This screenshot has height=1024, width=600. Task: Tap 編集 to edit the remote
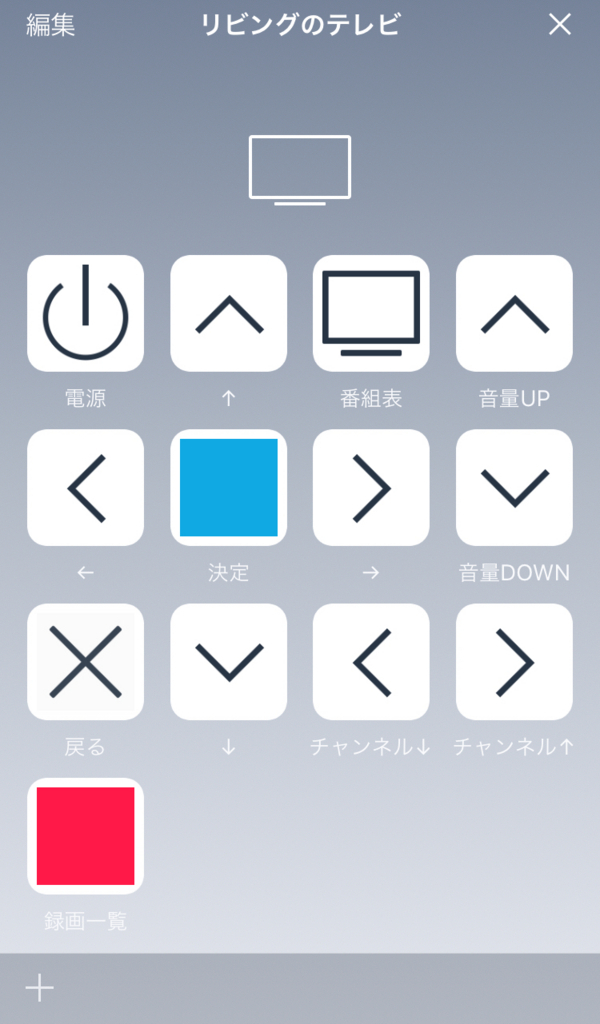tap(51, 26)
